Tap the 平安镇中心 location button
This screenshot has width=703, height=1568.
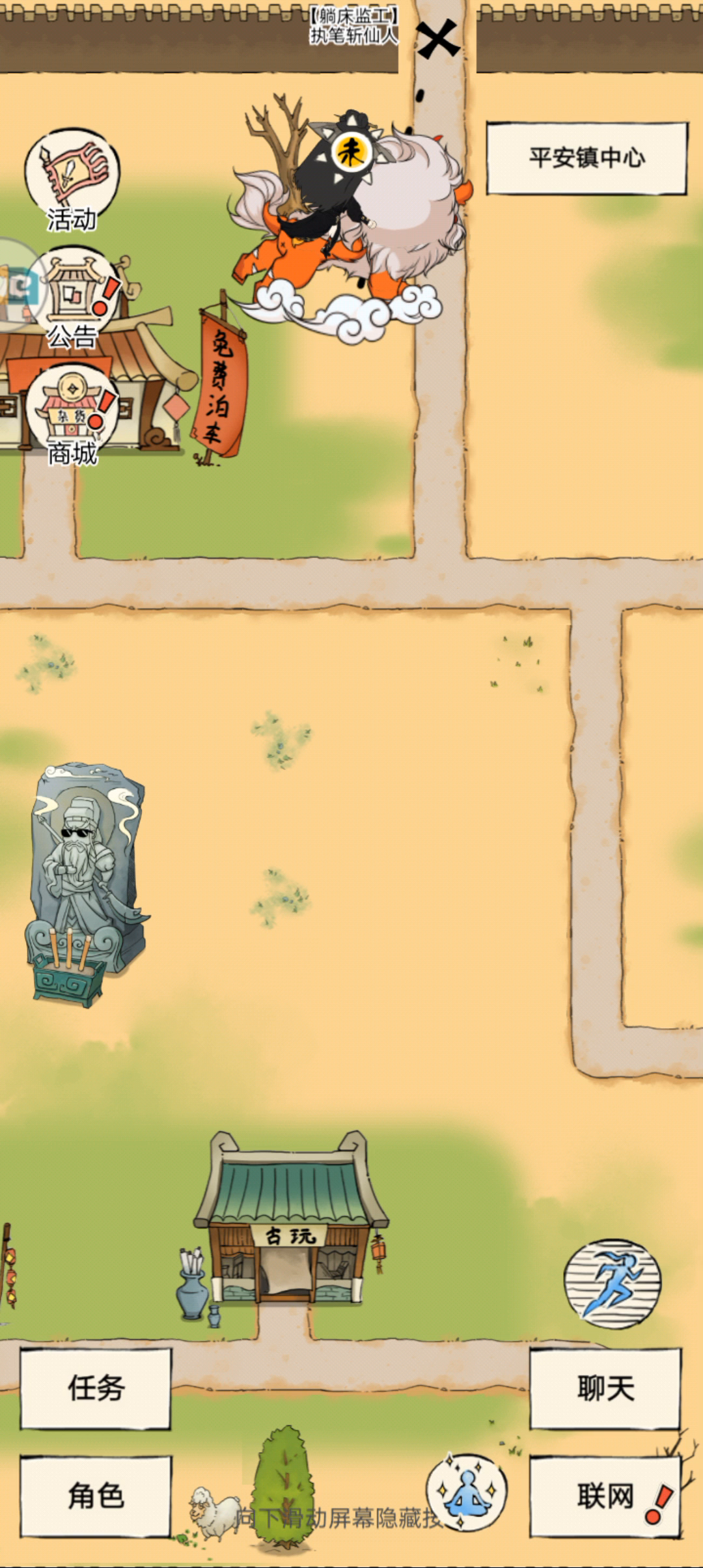(587, 158)
